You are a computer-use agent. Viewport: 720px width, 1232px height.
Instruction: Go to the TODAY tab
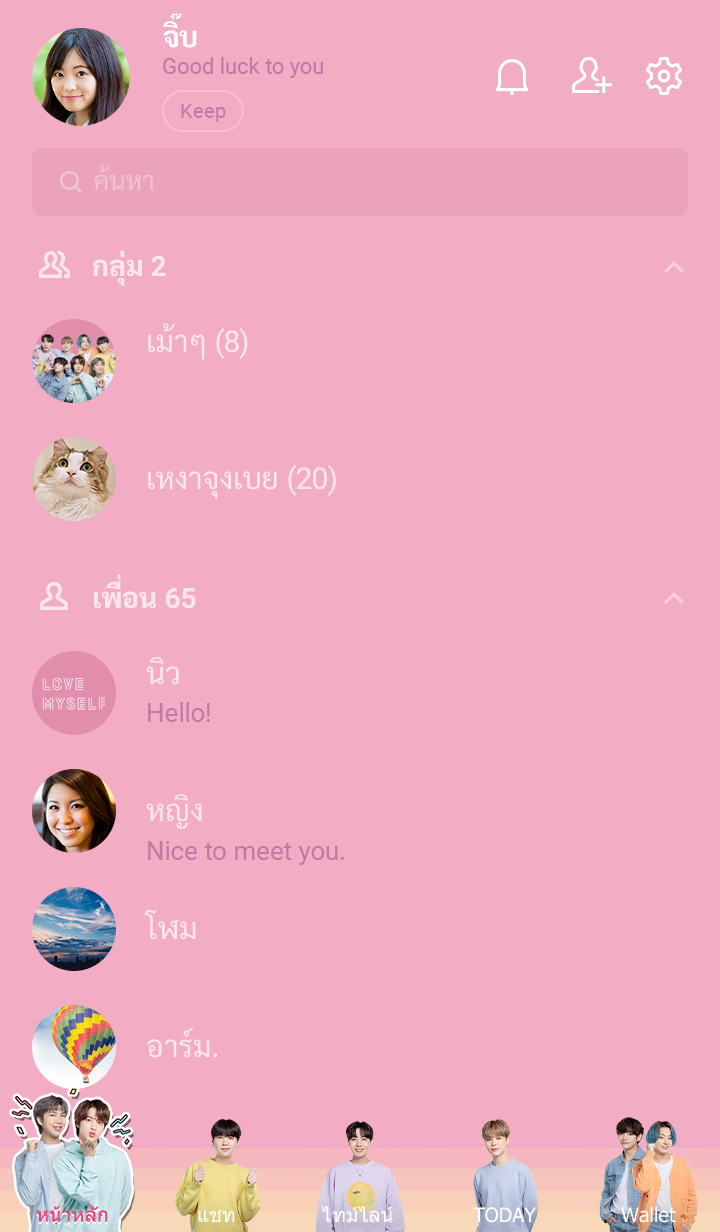pyautogui.click(x=504, y=1190)
